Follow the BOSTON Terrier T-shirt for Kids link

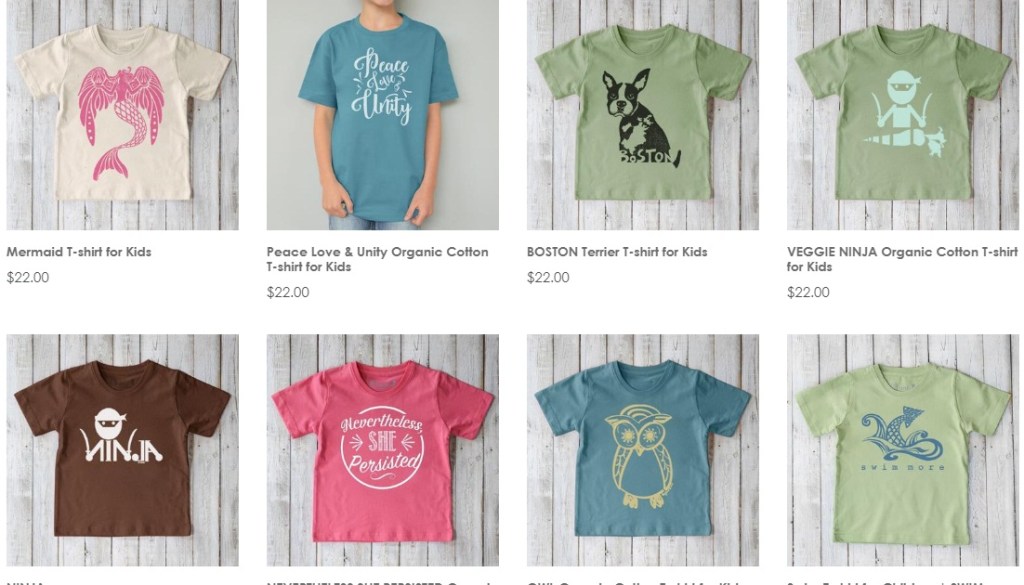coord(617,252)
